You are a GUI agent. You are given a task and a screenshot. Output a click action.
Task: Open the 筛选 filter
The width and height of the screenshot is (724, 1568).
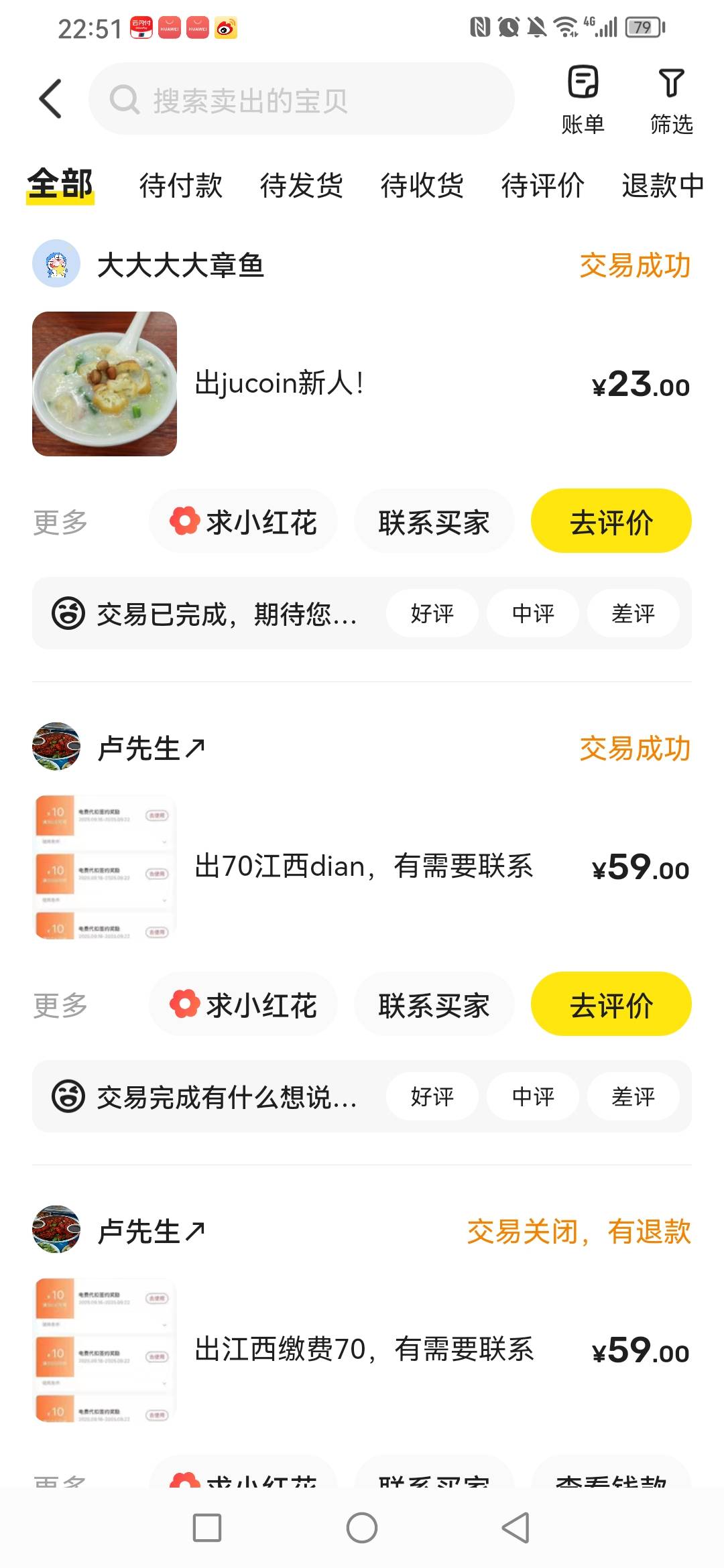pos(671,101)
